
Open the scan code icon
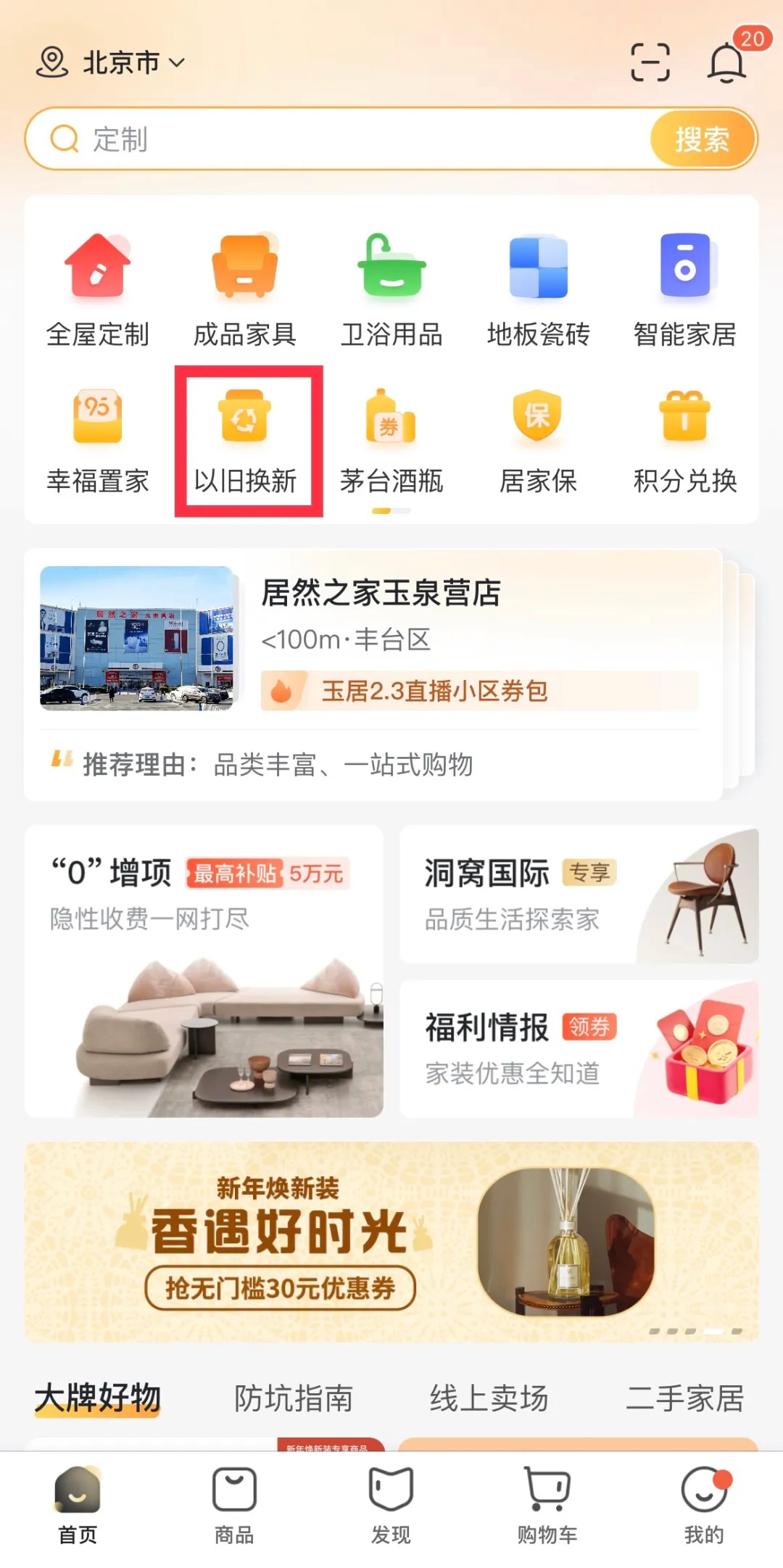650,62
